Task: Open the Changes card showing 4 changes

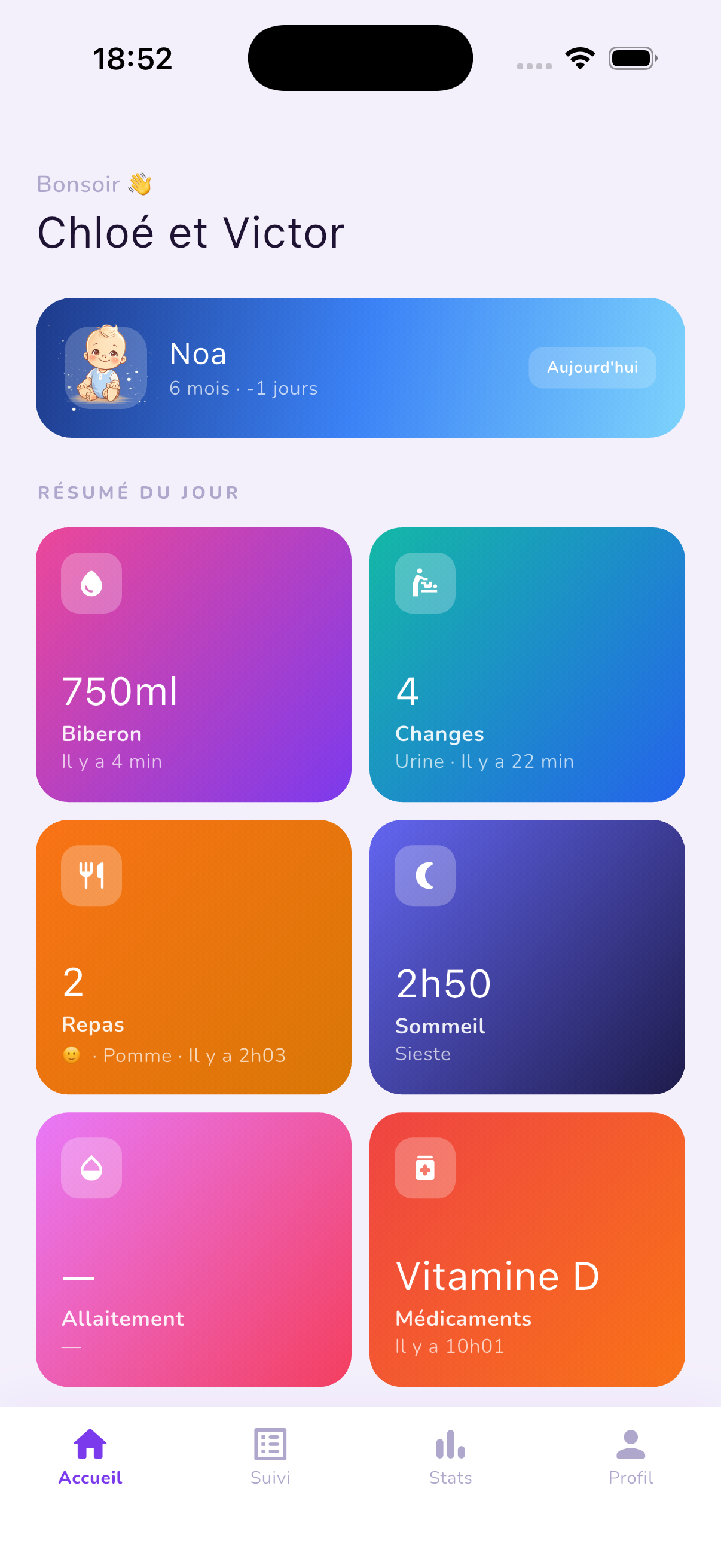Action: click(527, 665)
